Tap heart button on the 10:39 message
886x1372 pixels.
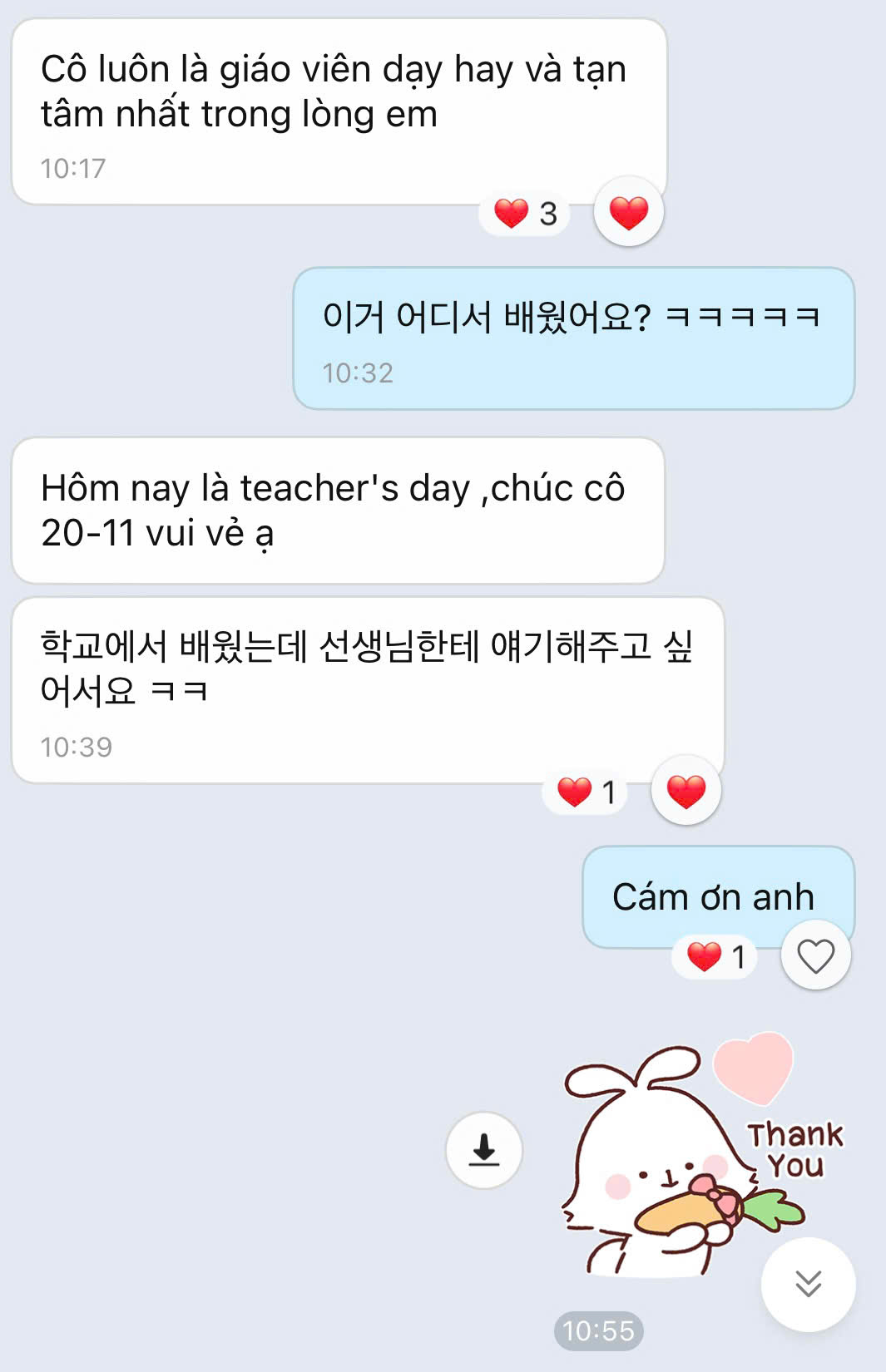(x=686, y=791)
